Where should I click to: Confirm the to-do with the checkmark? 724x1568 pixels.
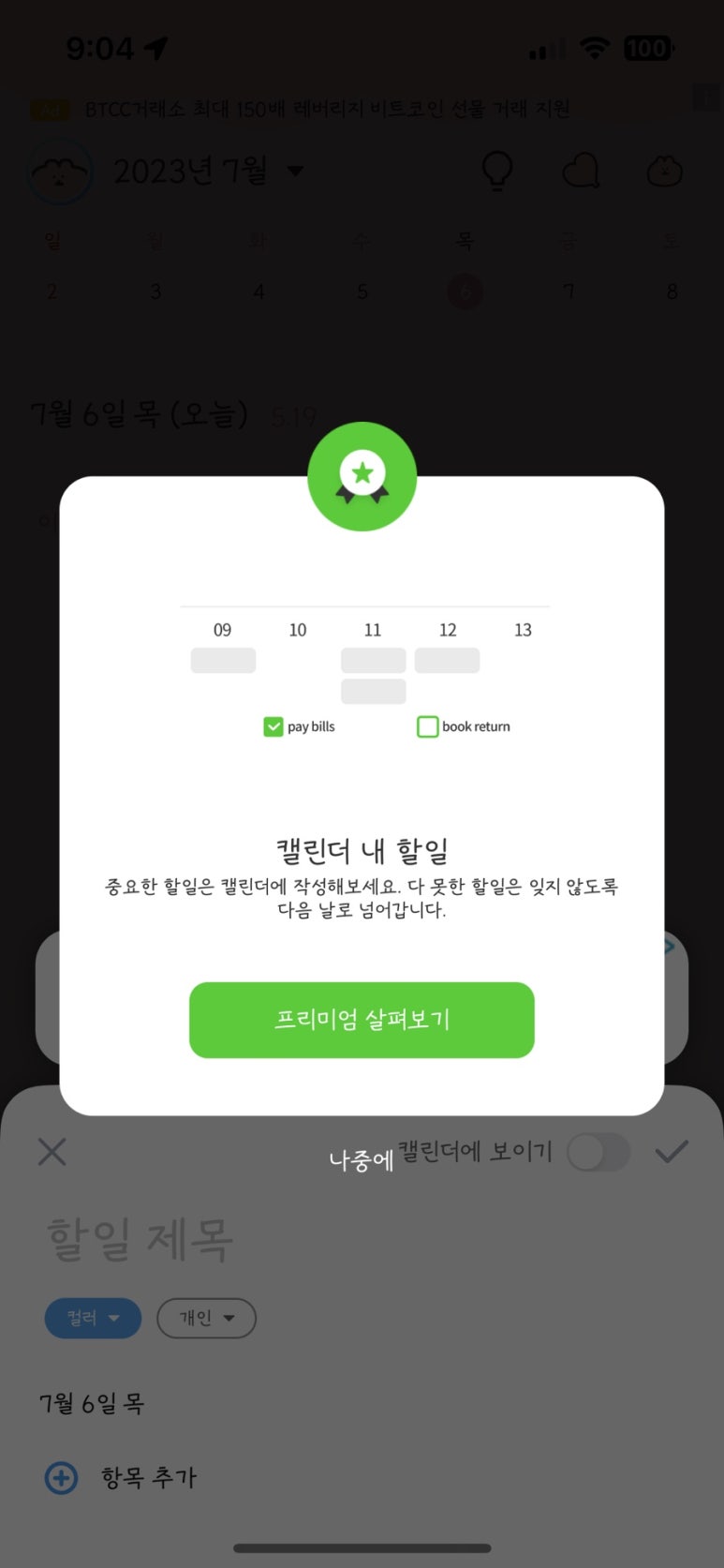click(x=672, y=1152)
